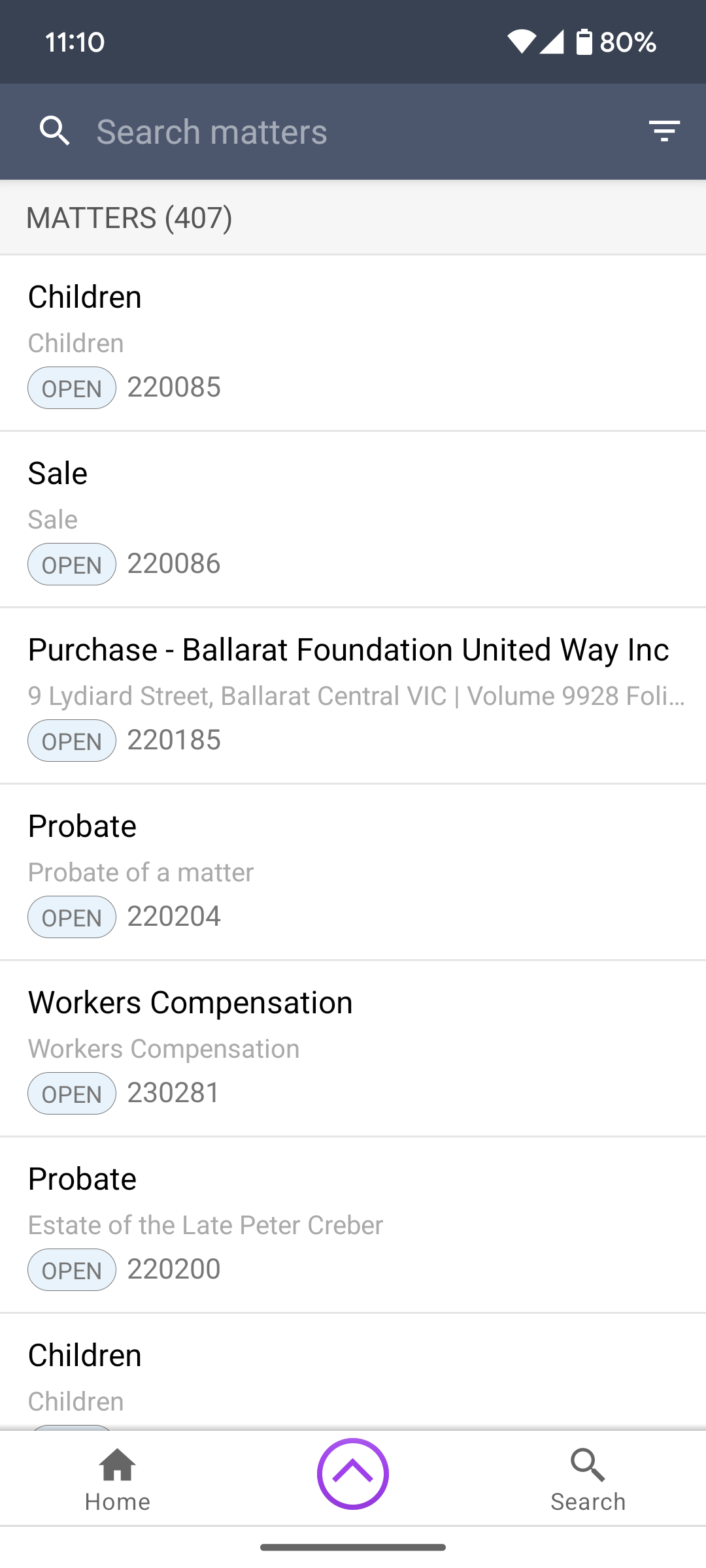Open Children matter 220085
This screenshot has width=706, height=1568.
tap(353, 343)
